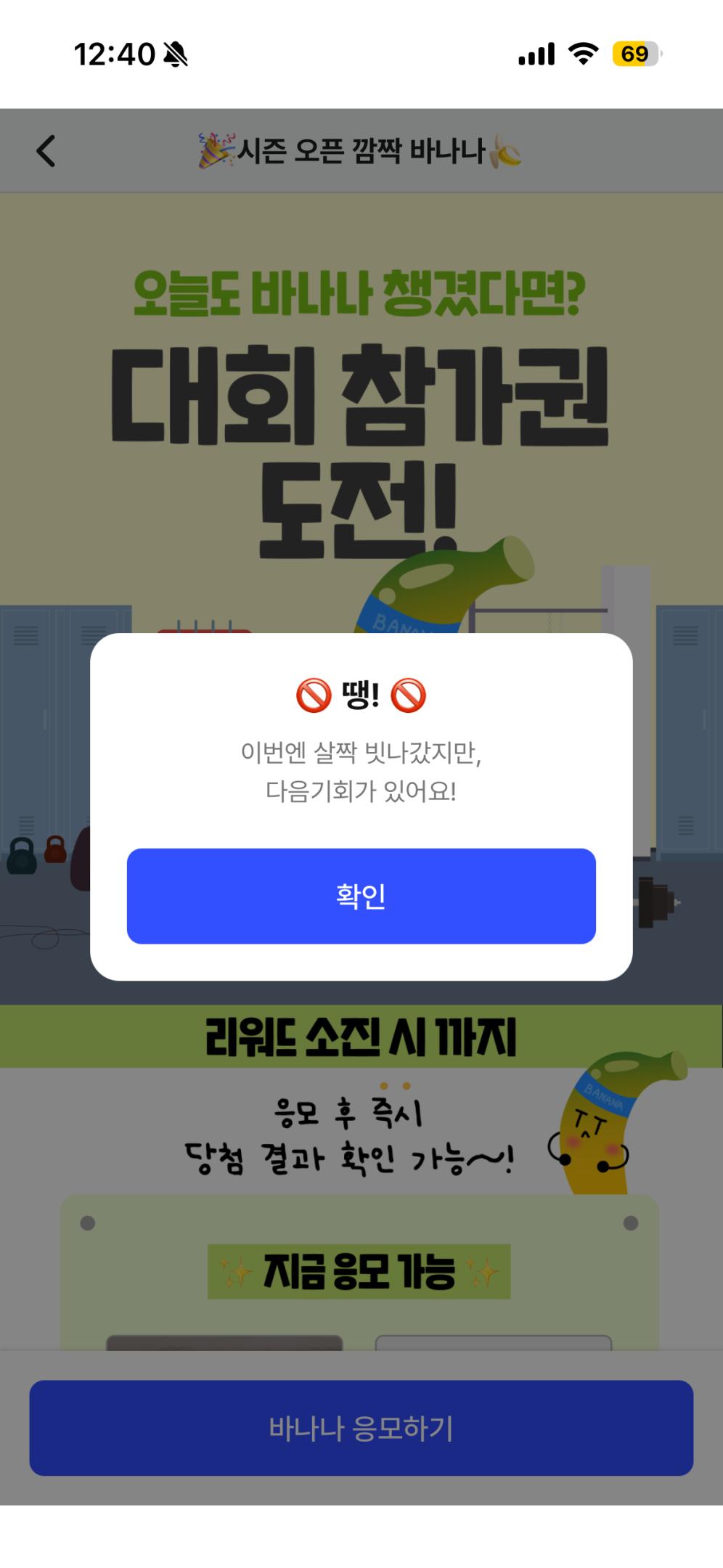Tap the back chevron at top left
723x1568 pixels.
[45, 150]
